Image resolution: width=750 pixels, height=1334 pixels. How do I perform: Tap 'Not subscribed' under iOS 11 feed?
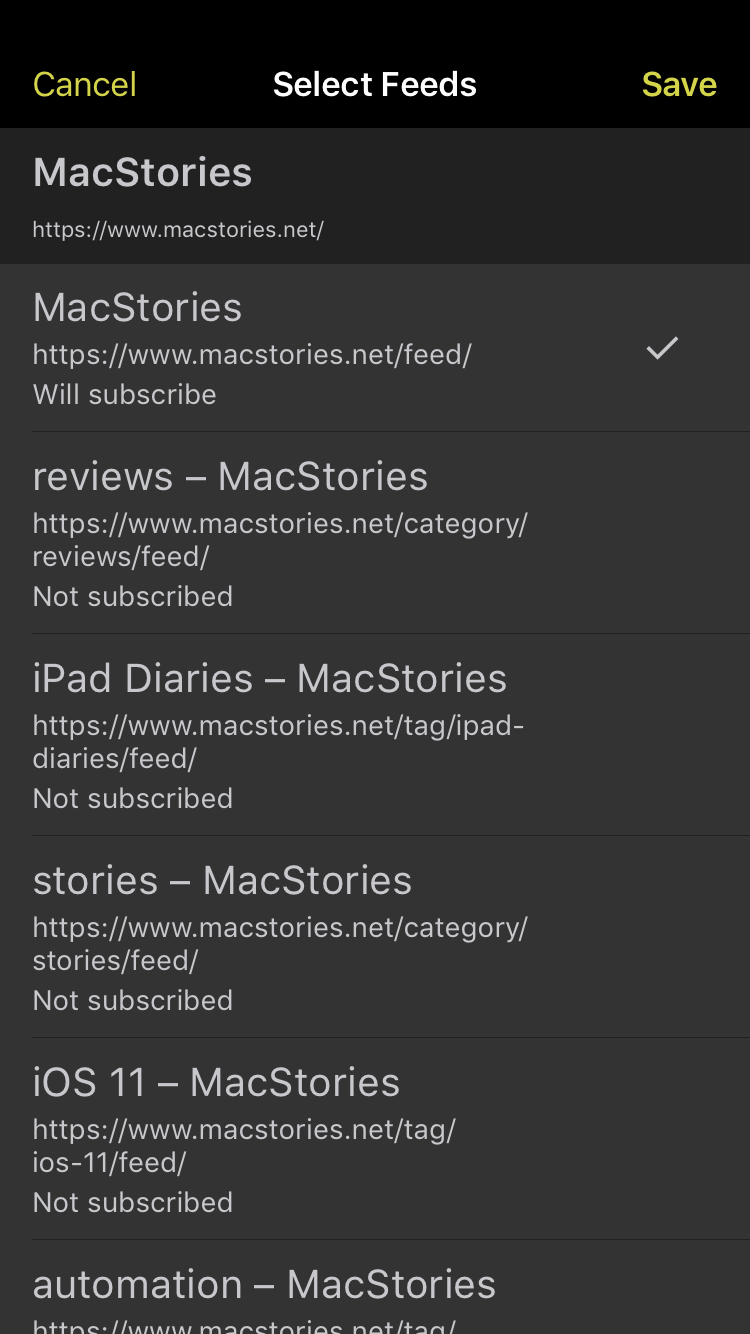[x=132, y=1202]
